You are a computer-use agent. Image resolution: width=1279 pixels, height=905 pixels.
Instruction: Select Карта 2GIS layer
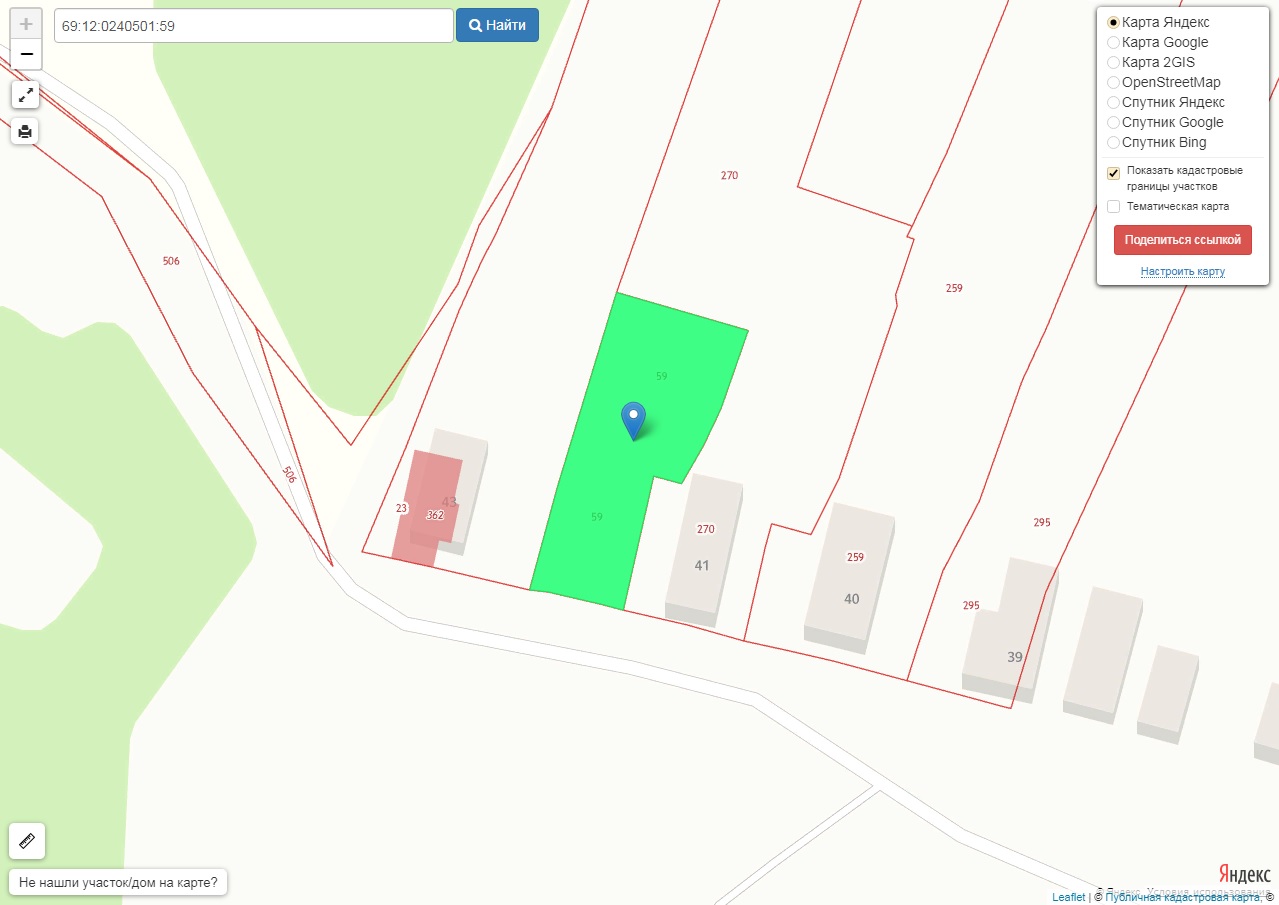tap(1113, 62)
